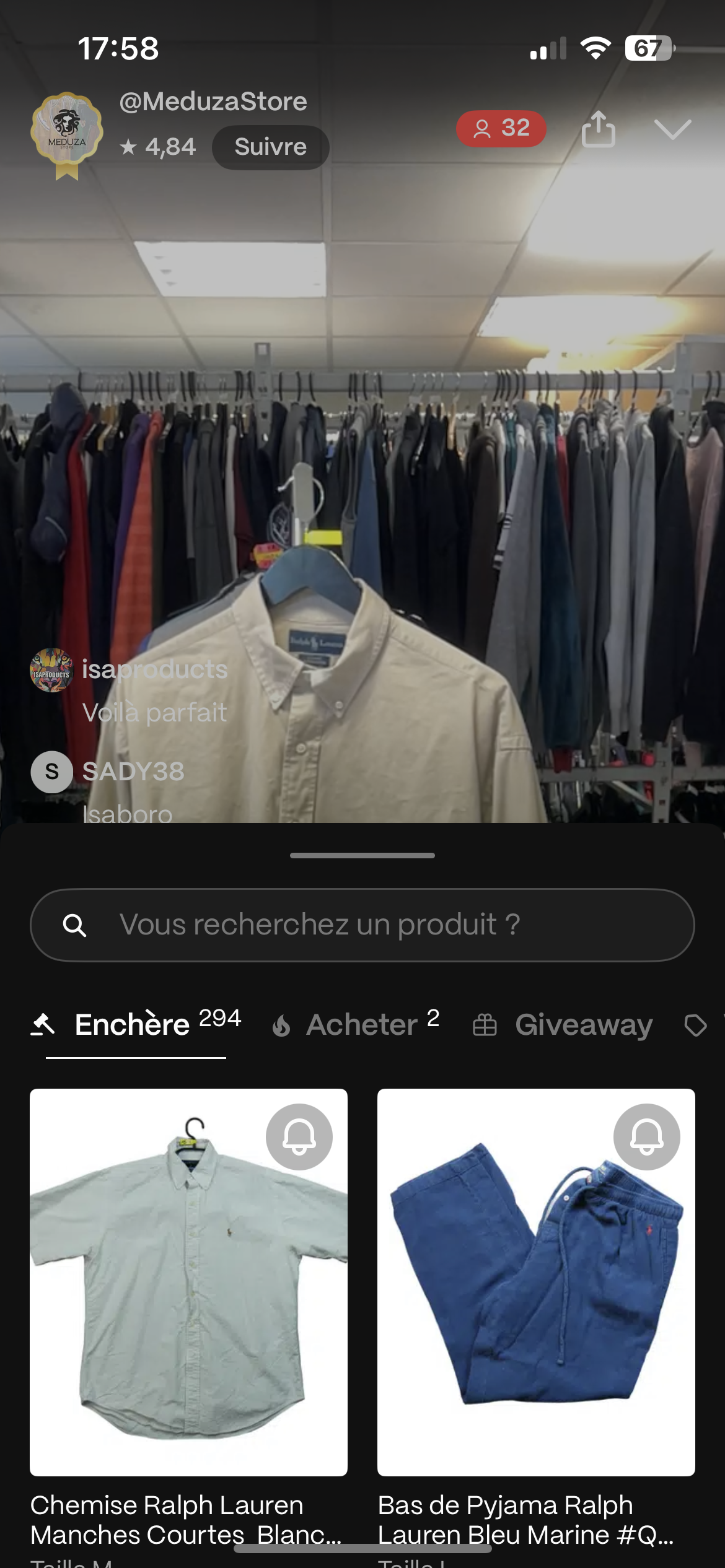View the 32 live viewers badge
The image size is (725, 1568).
(501, 129)
